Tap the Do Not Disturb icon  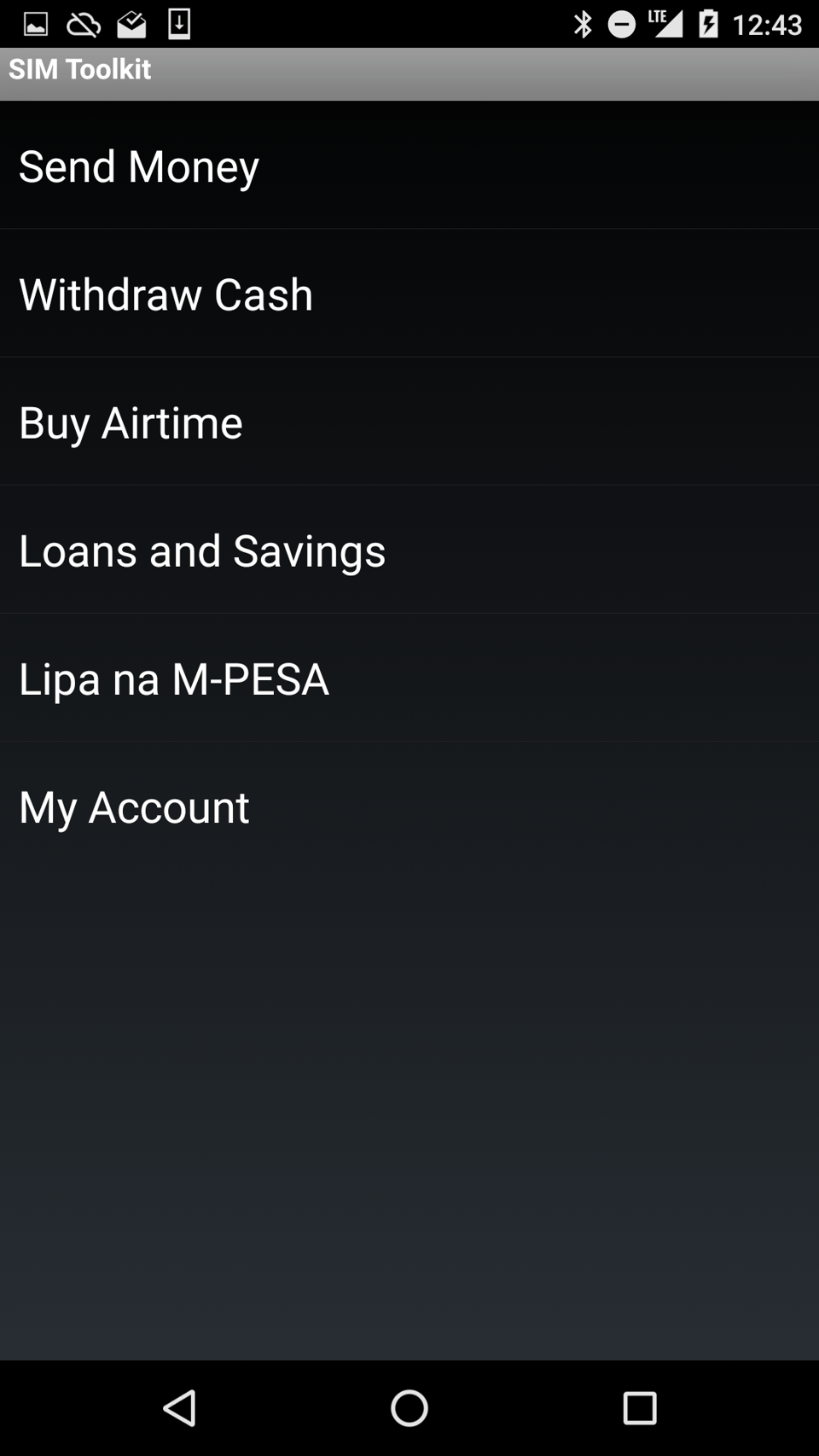(x=622, y=25)
